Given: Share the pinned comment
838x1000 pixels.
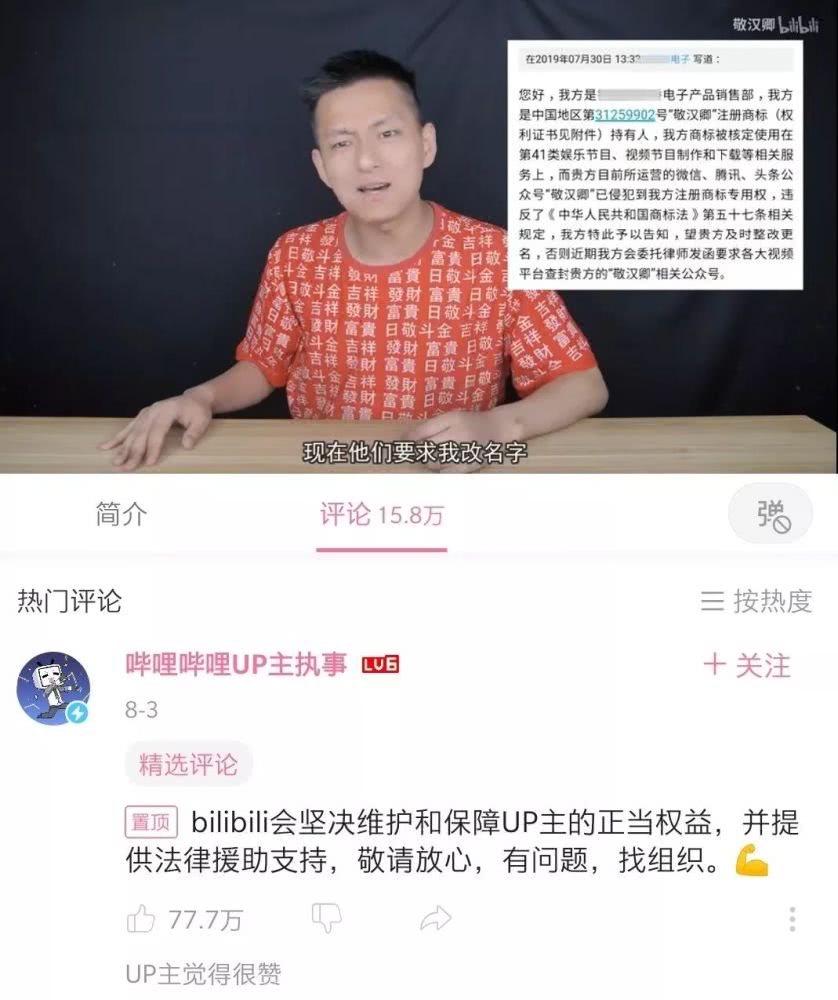Looking at the screenshot, I should pyautogui.click(x=436, y=918).
